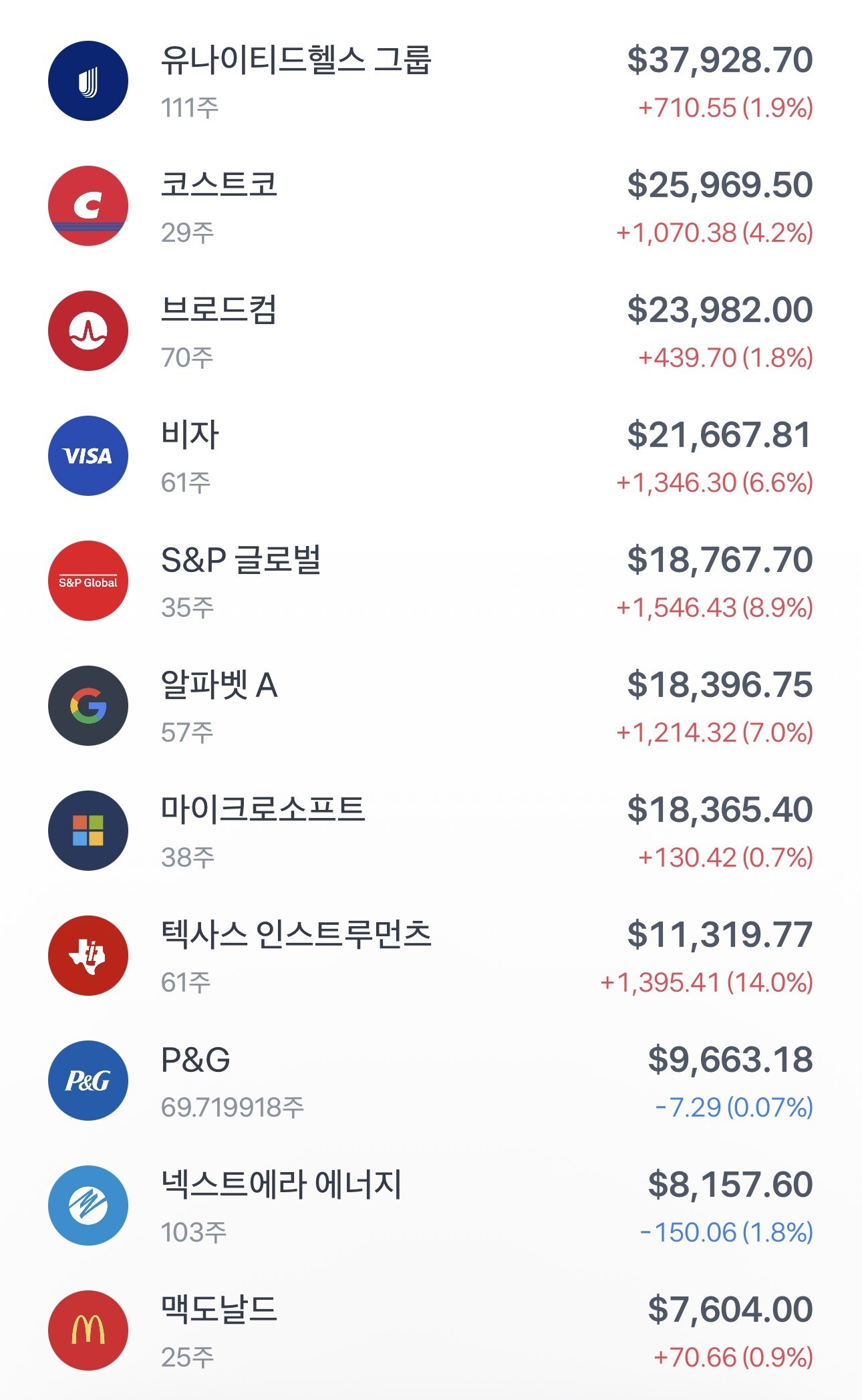Open 텍사스 인스트루먼츠 stock details

point(431,956)
